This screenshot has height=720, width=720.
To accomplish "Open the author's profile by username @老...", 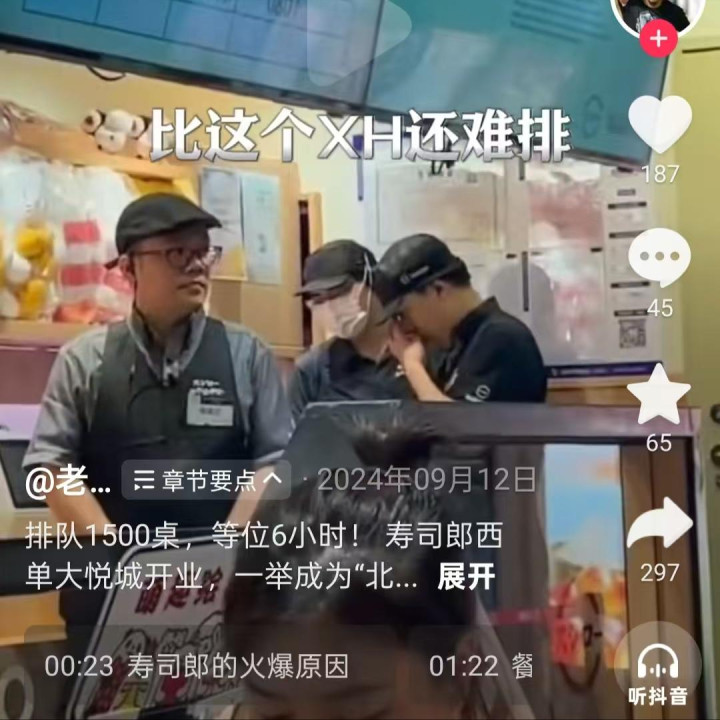I will tap(68, 483).
